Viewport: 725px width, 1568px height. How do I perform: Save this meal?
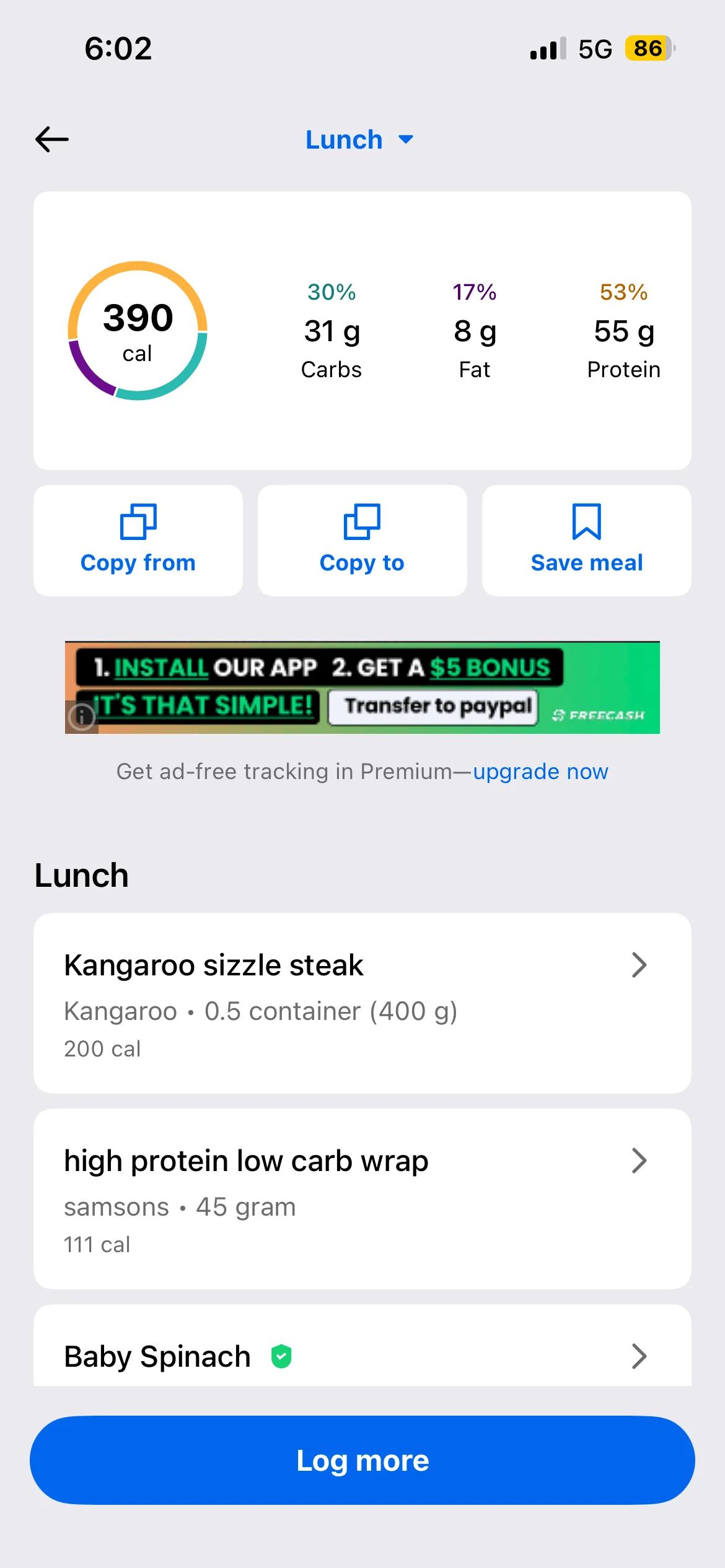click(x=586, y=540)
